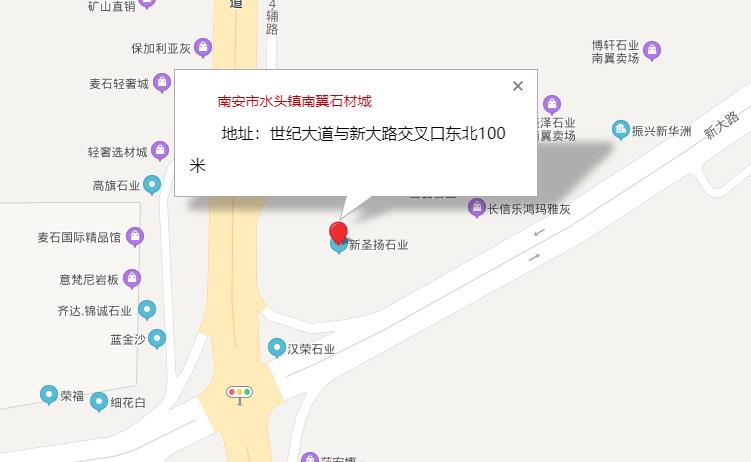Screen dimensions: 751x462
Task: Open the 轻奢选材城 shop marker
Action: [x=161, y=152]
